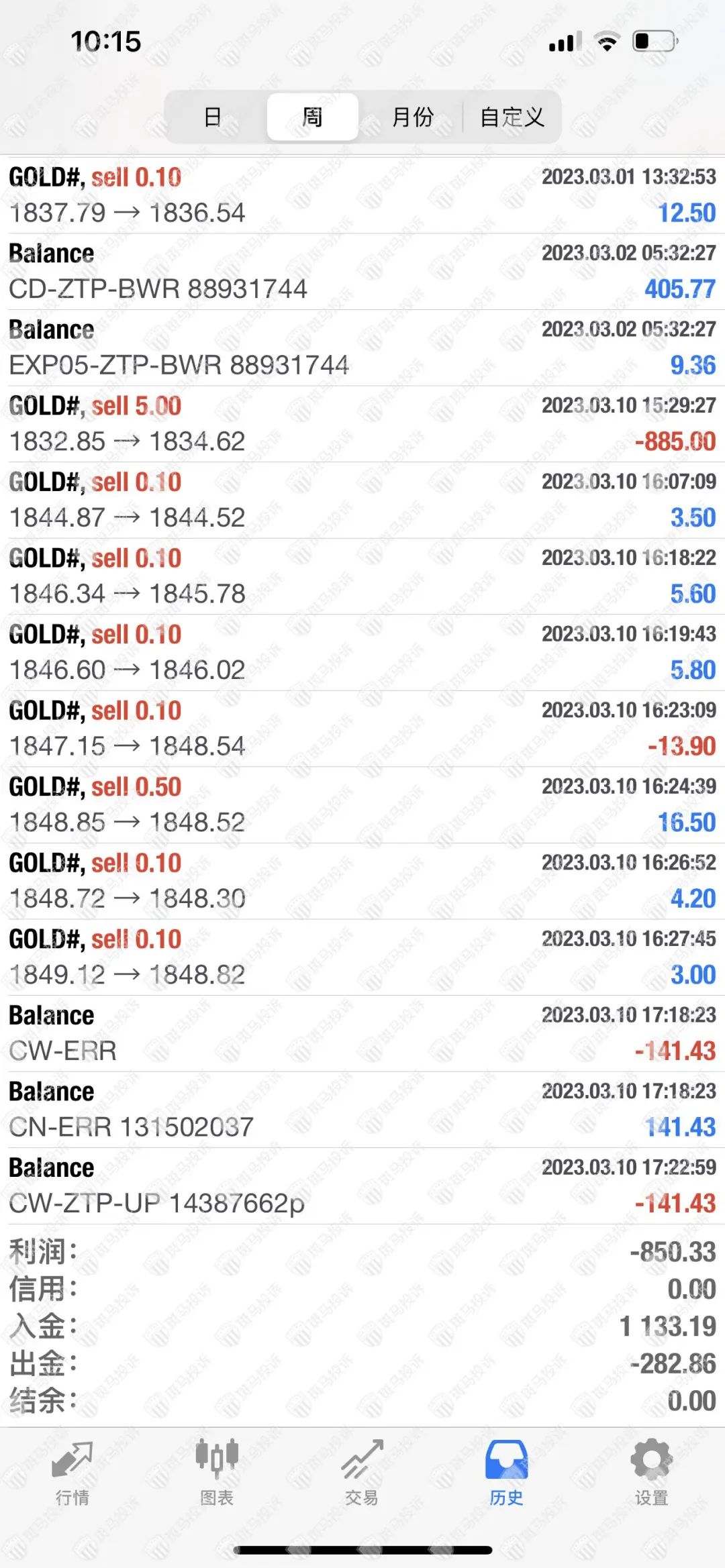The height and width of the screenshot is (1568, 725).
Task: Expand the GOLD# trade with -13.90 loss
Action: [x=362, y=729]
